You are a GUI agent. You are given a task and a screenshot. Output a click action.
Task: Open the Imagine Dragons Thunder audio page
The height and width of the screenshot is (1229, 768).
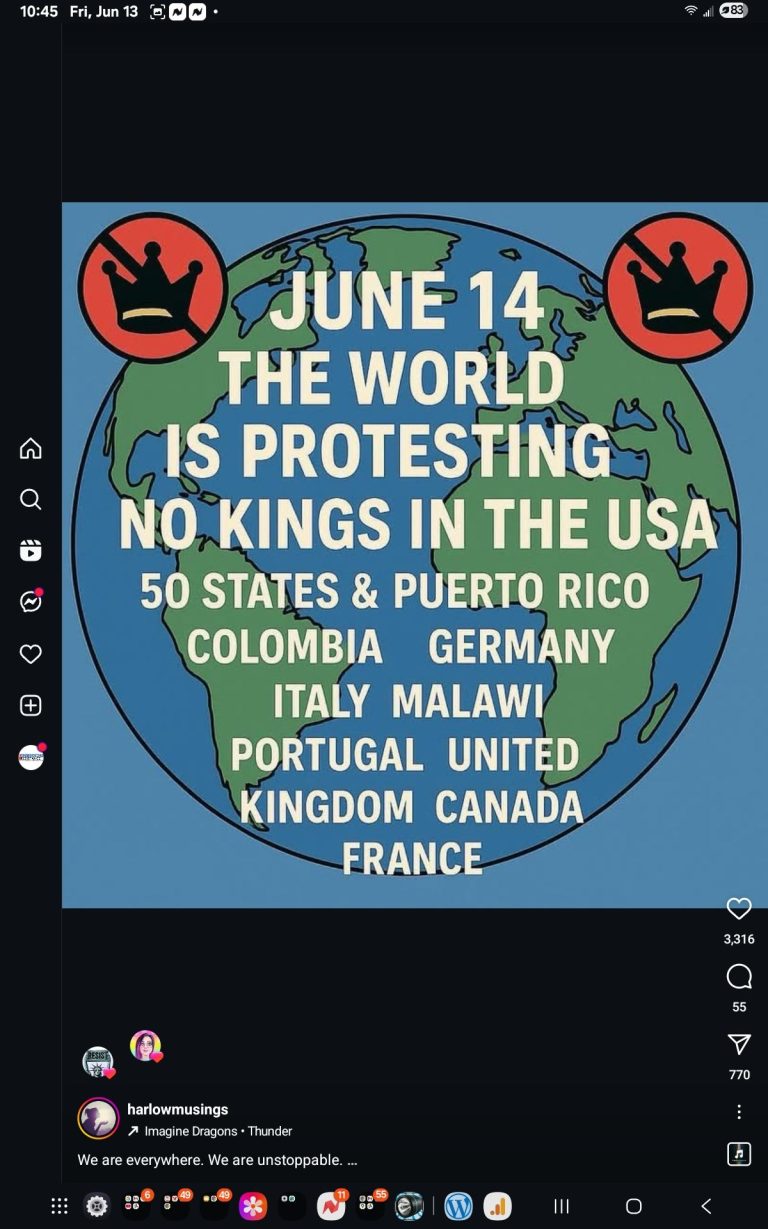tap(218, 1131)
